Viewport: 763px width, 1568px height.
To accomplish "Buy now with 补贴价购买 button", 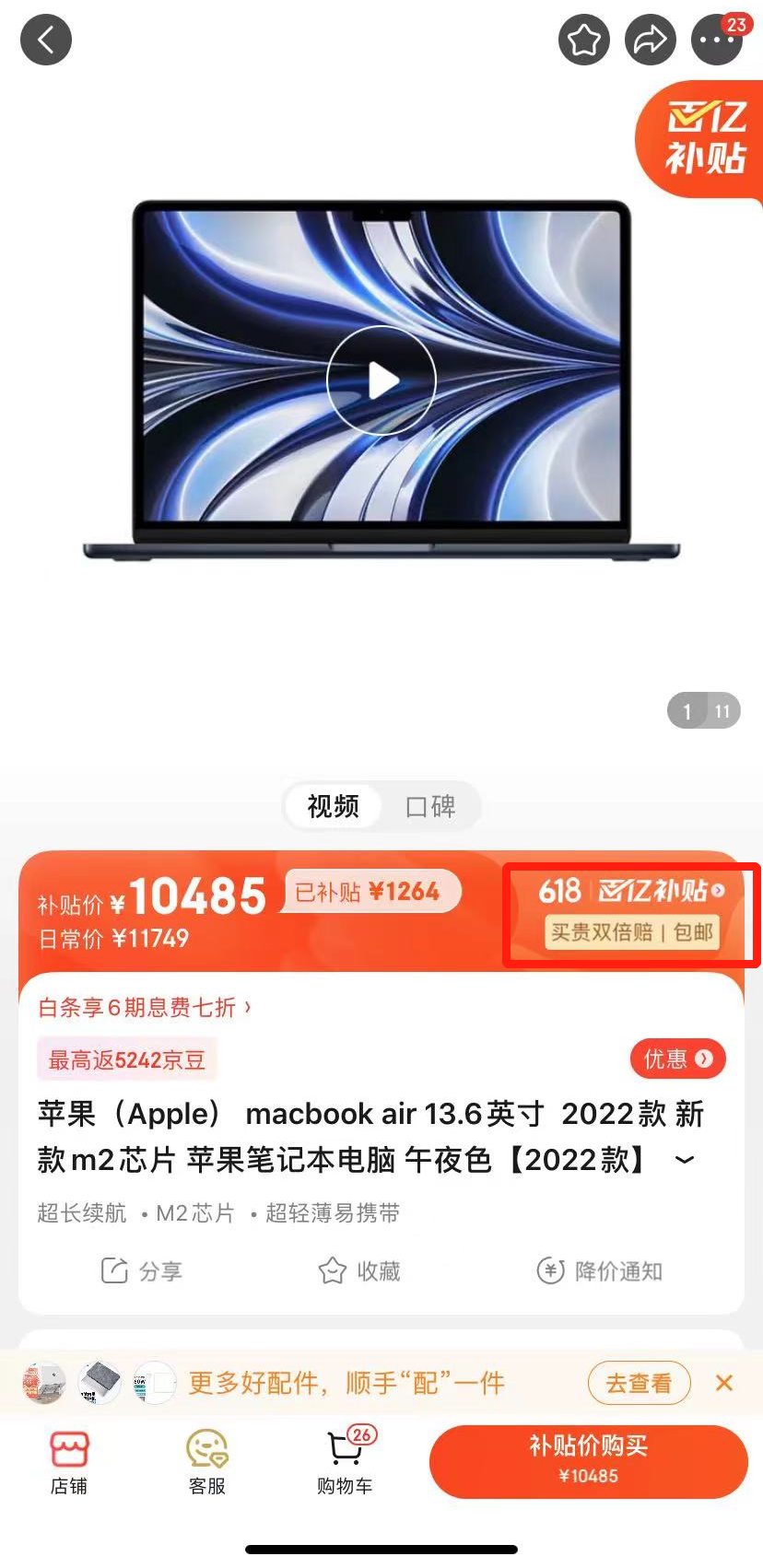I will (588, 1461).
